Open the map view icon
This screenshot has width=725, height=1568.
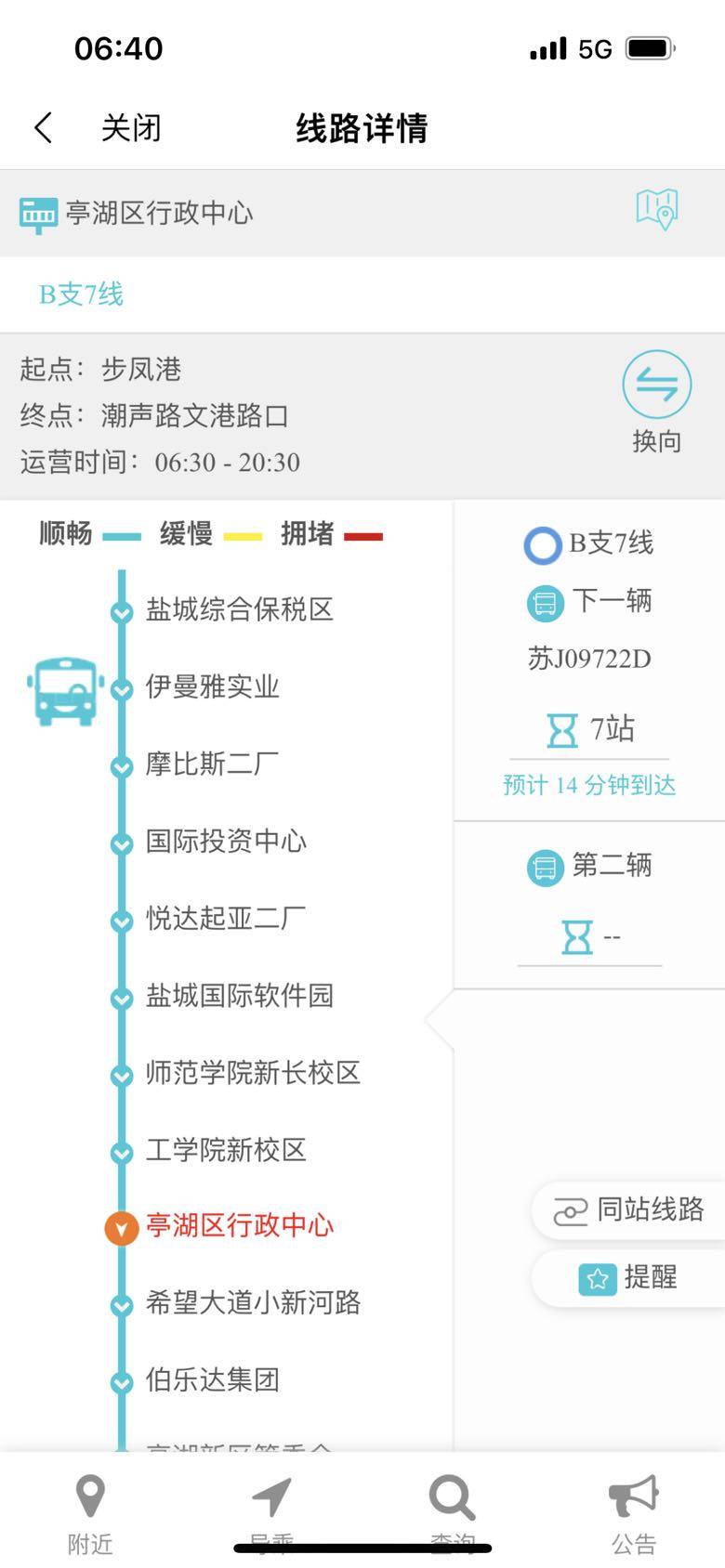pyautogui.click(x=656, y=210)
